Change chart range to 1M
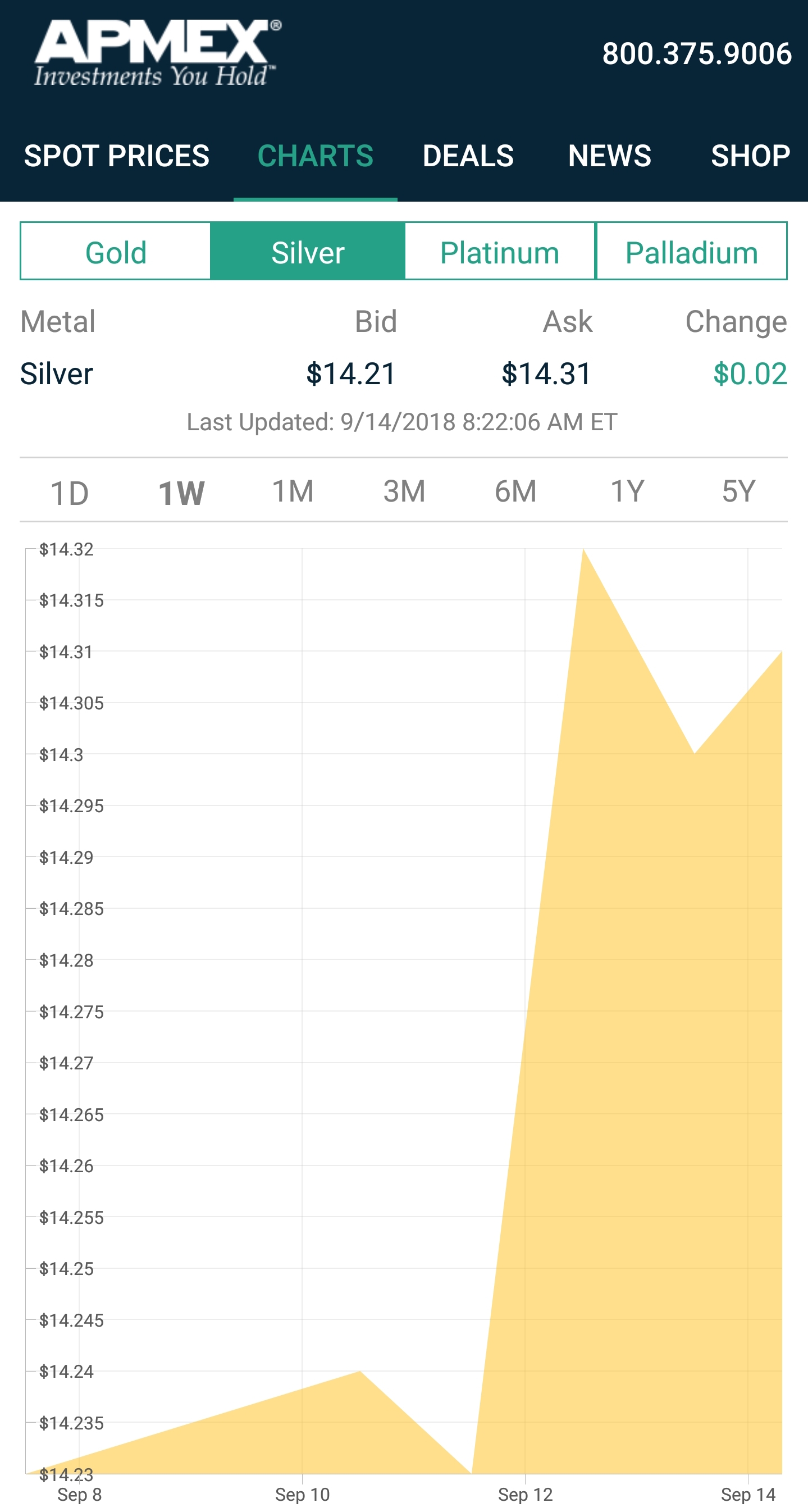808x1512 pixels. [x=292, y=491]
